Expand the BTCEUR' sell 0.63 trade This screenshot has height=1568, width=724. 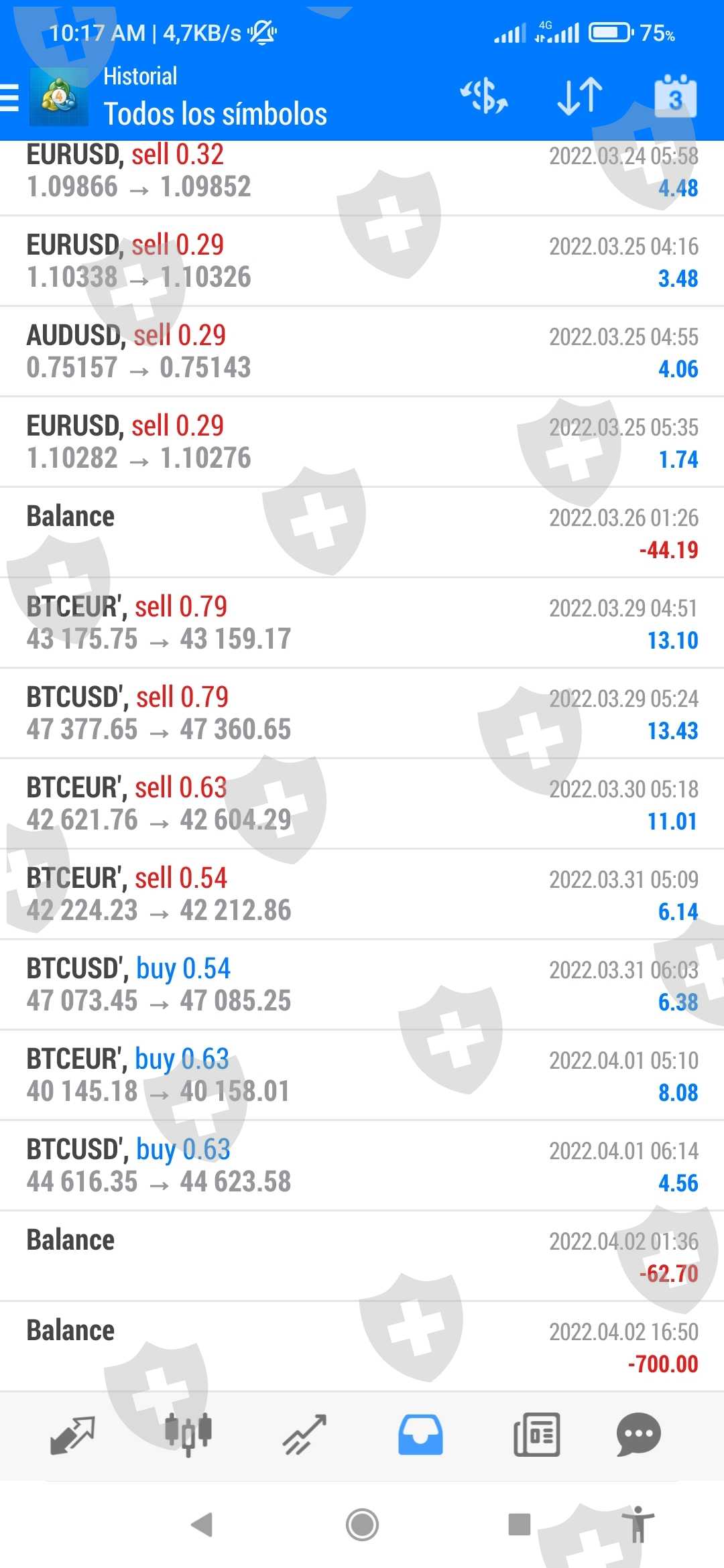click(362, 804)
